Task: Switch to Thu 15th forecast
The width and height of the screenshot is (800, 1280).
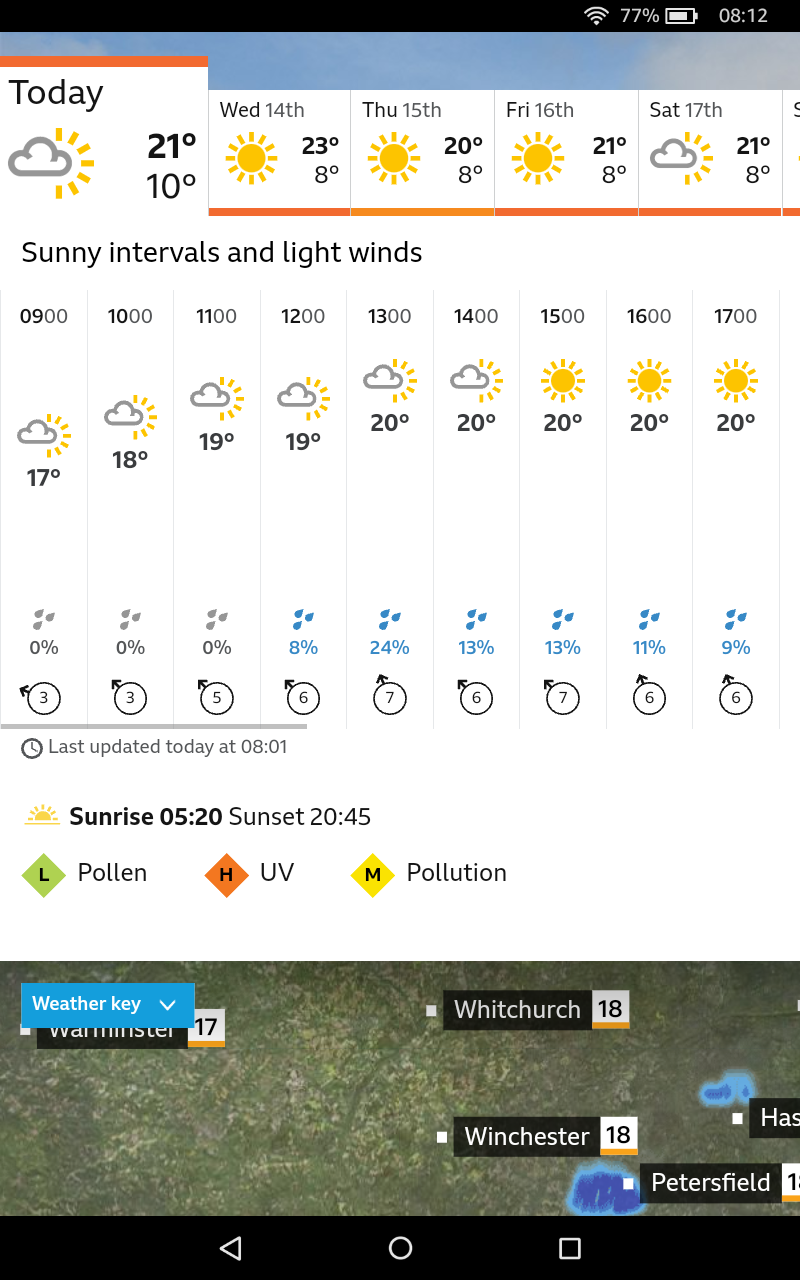Action: (x=422, y=152)
